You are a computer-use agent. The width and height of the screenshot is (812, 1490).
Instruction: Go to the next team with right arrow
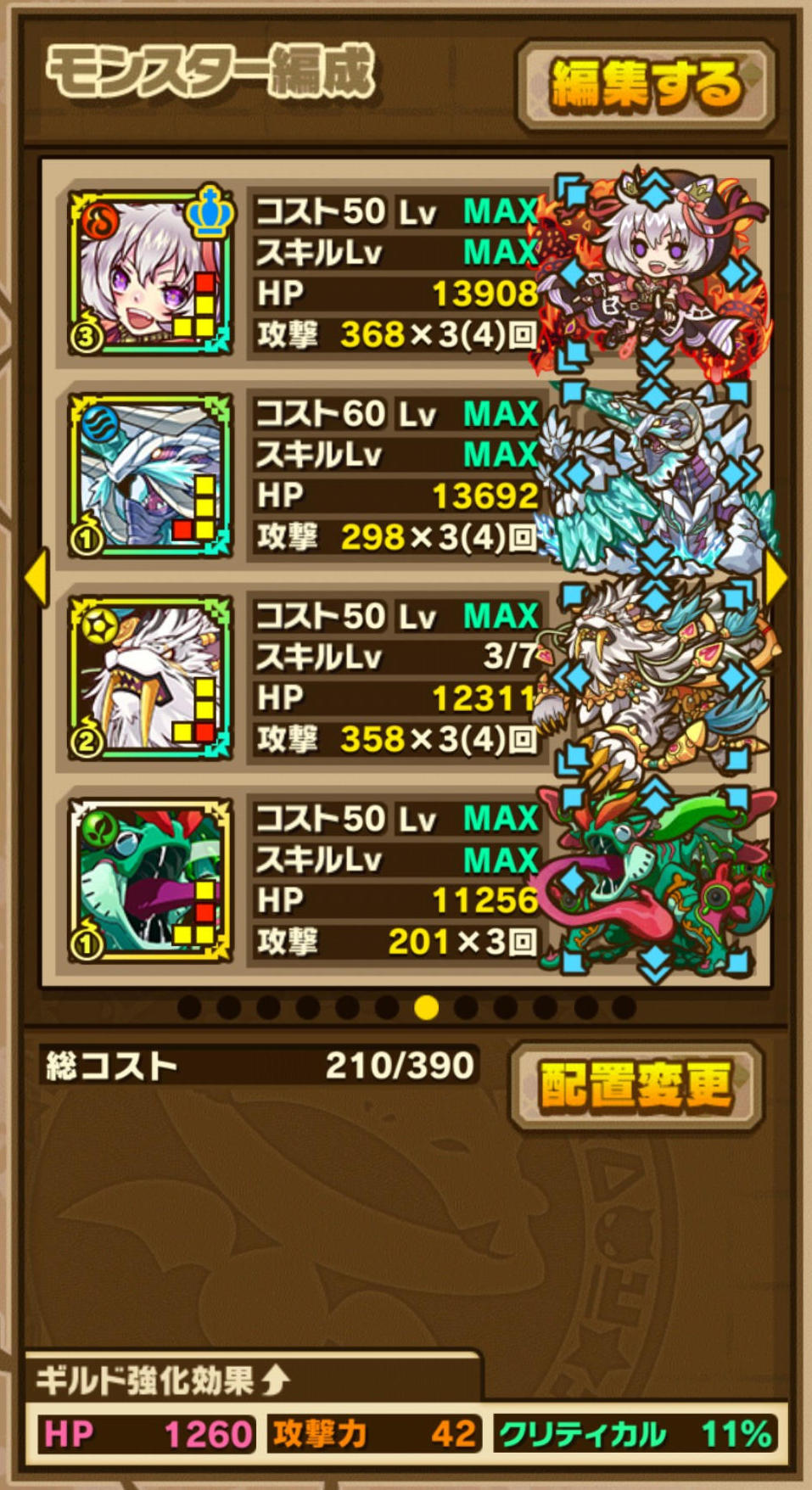(x=776, y=577)
